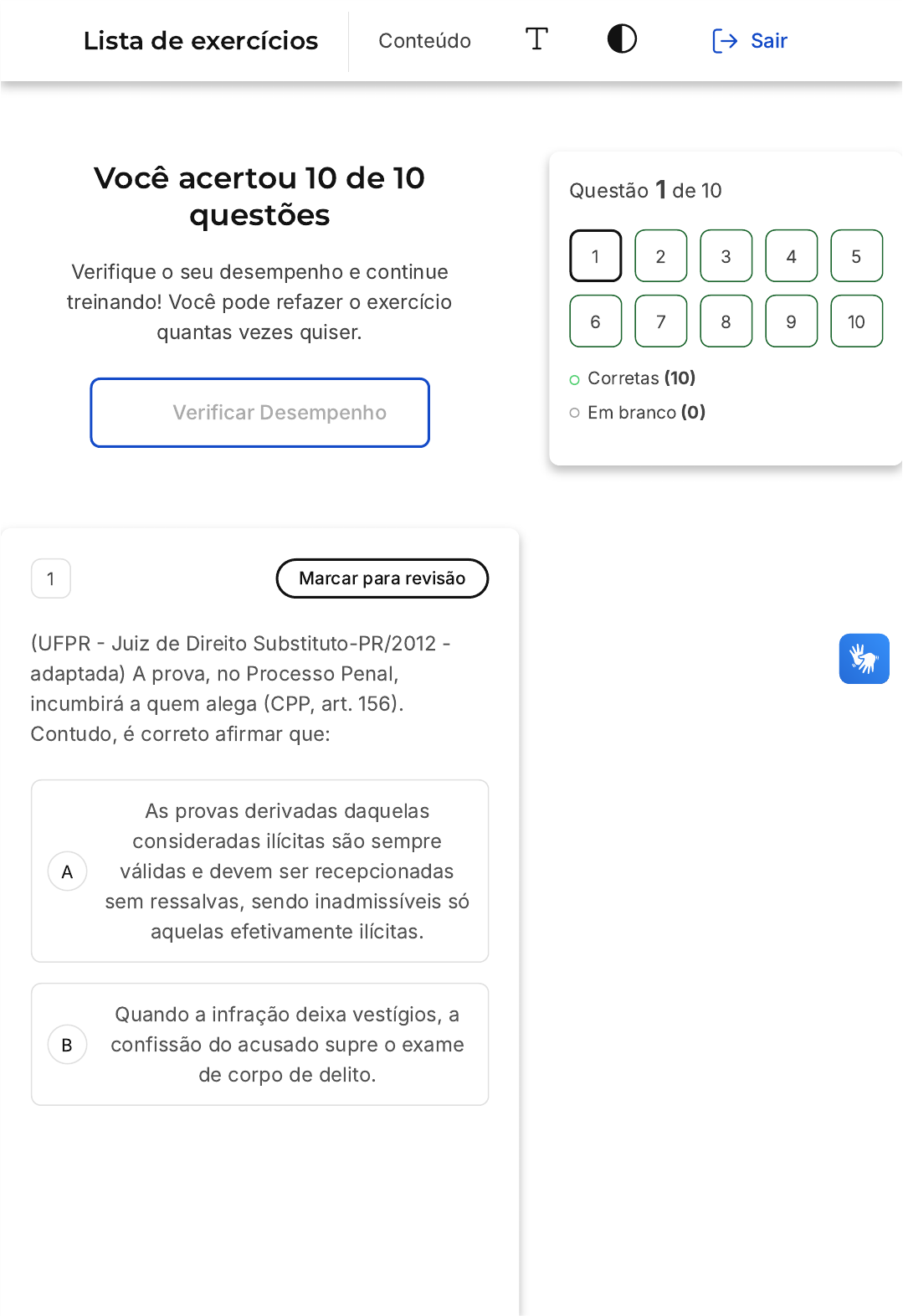This screenshot has height=1316, width=903.
Task: Go to question 3
Action: click(726, 256)
